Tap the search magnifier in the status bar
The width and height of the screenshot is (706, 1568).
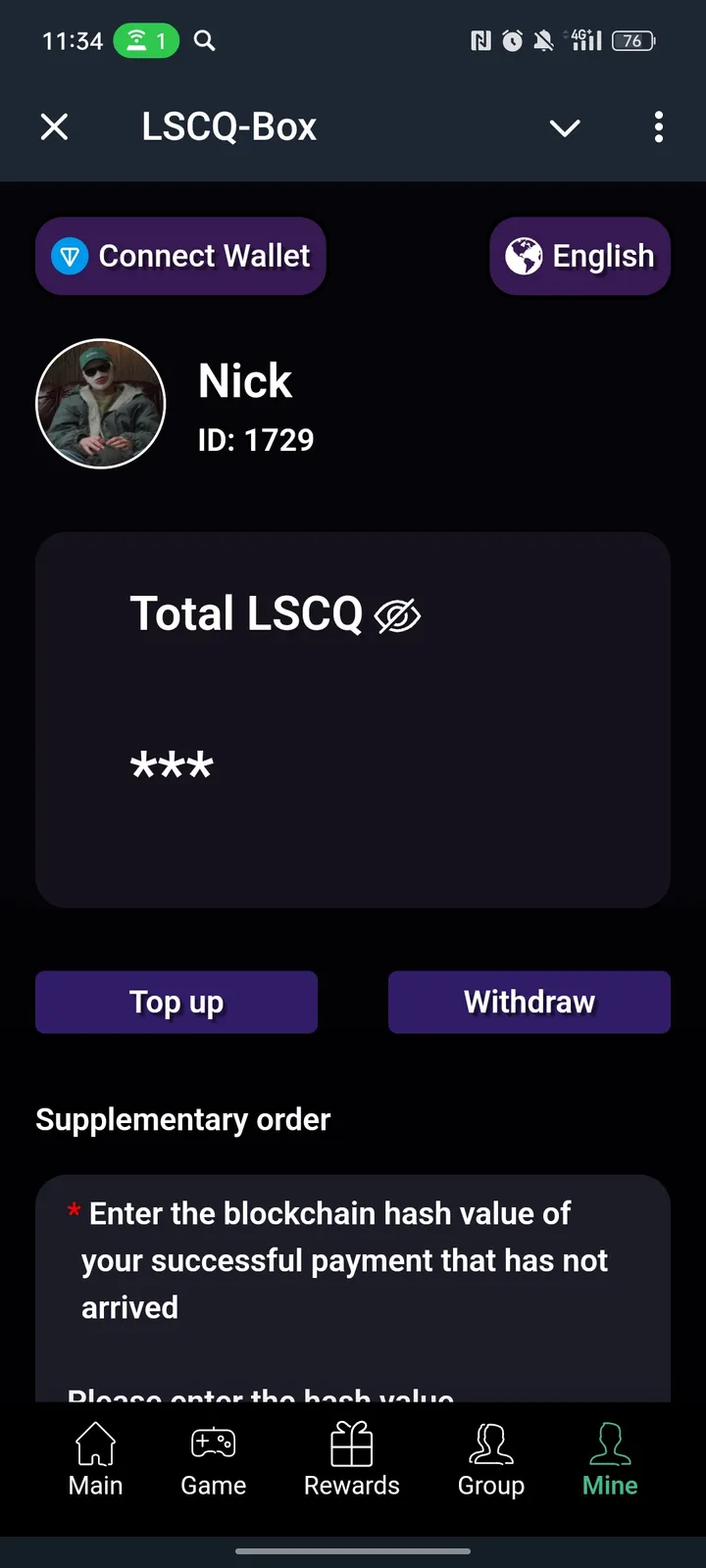[203, 41]
